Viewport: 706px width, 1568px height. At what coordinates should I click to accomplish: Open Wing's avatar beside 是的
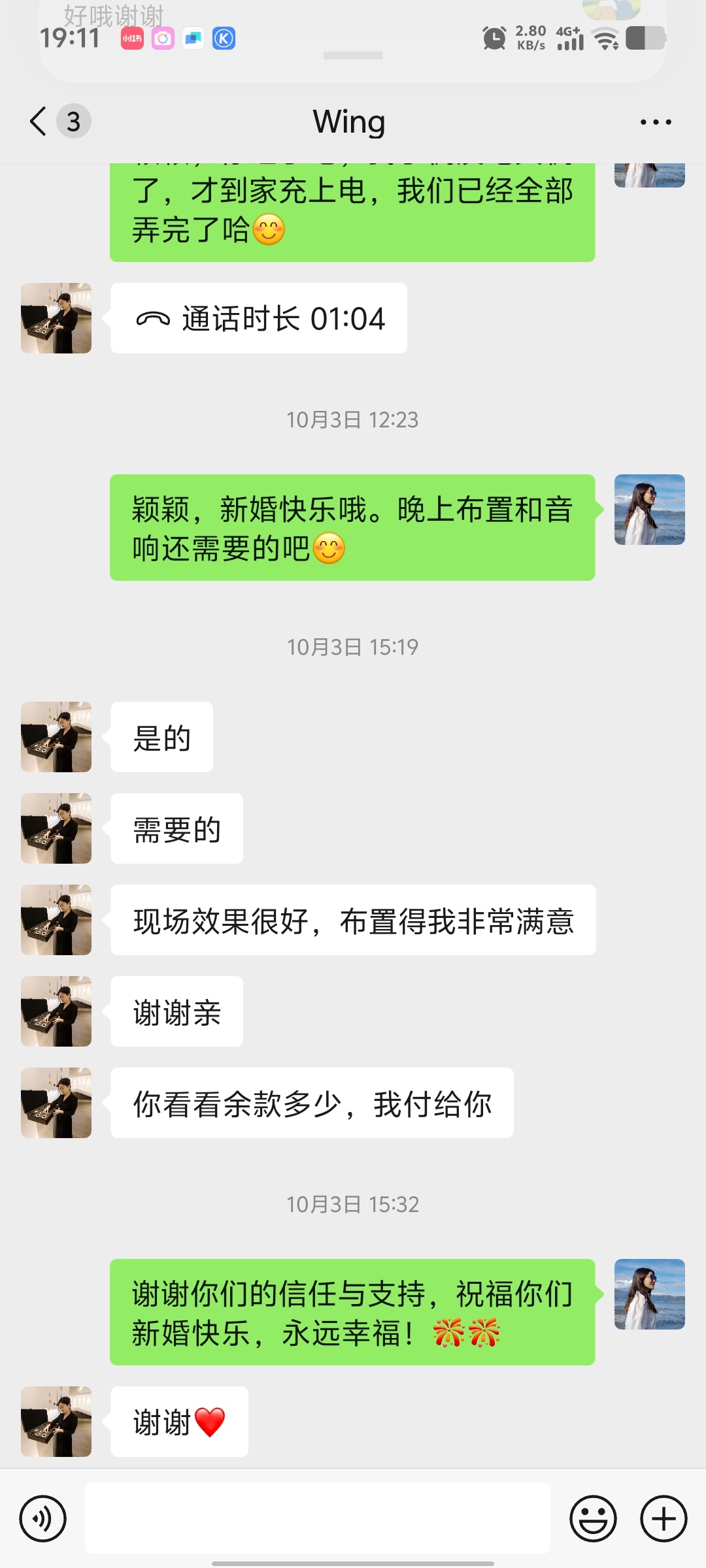click(x=56, y=737)
